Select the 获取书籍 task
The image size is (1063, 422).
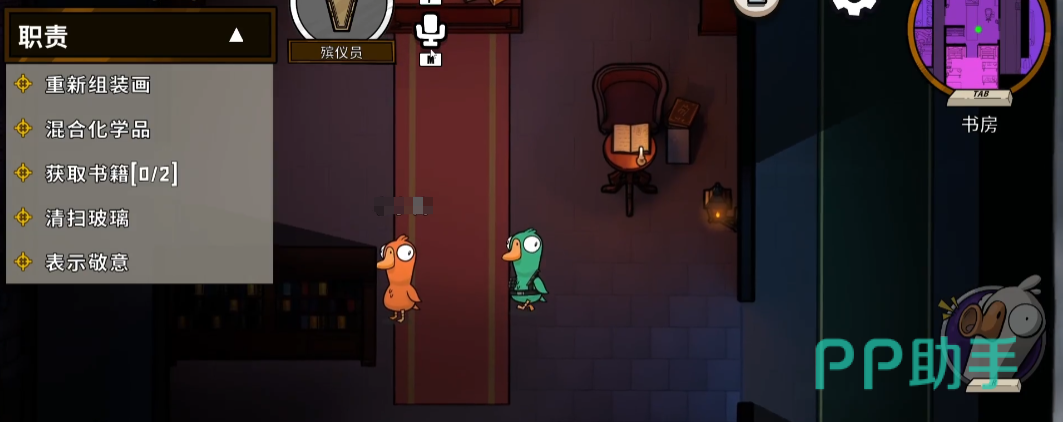click(x=111, y=173)
